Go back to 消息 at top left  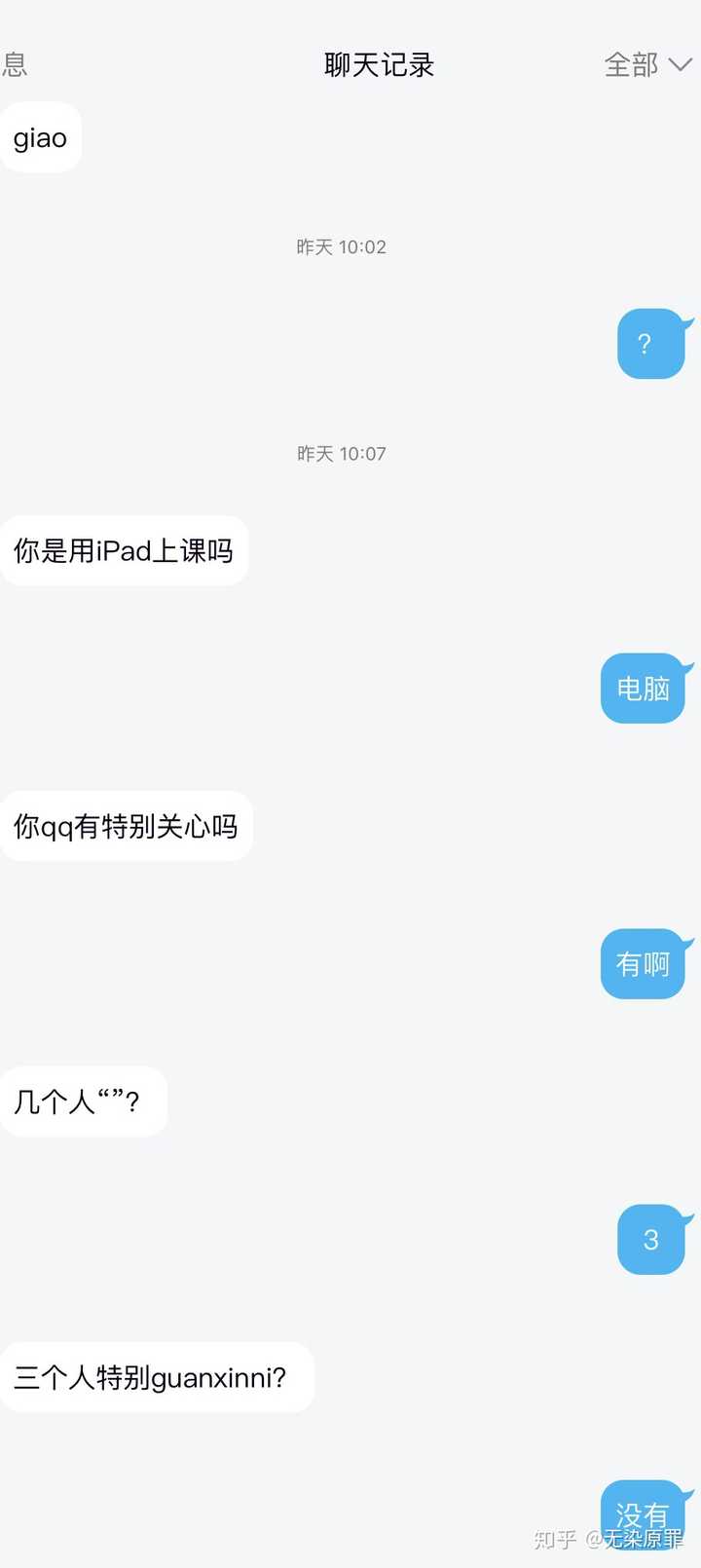pyautogui.click(x=14, y=65)
